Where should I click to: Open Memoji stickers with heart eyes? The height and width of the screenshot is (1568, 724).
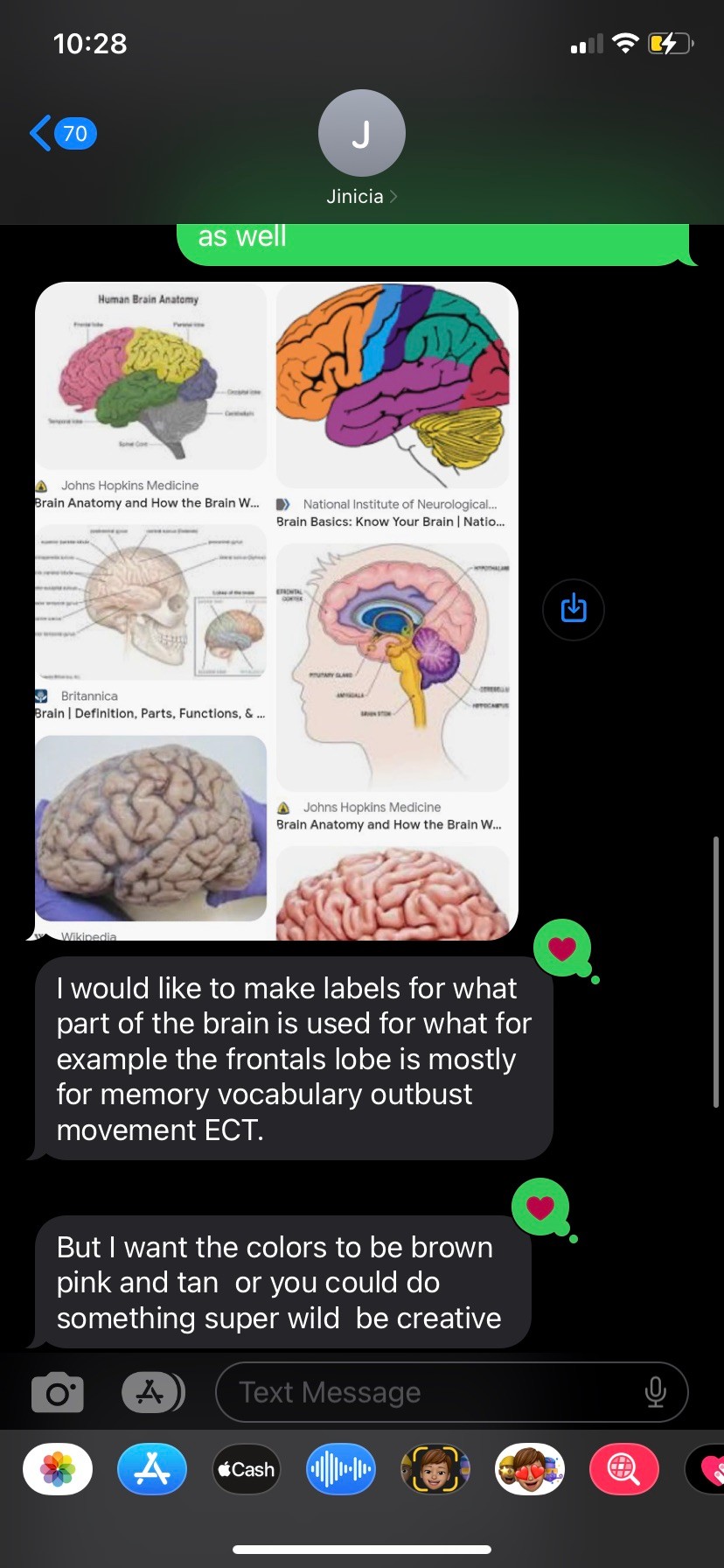530,1469
